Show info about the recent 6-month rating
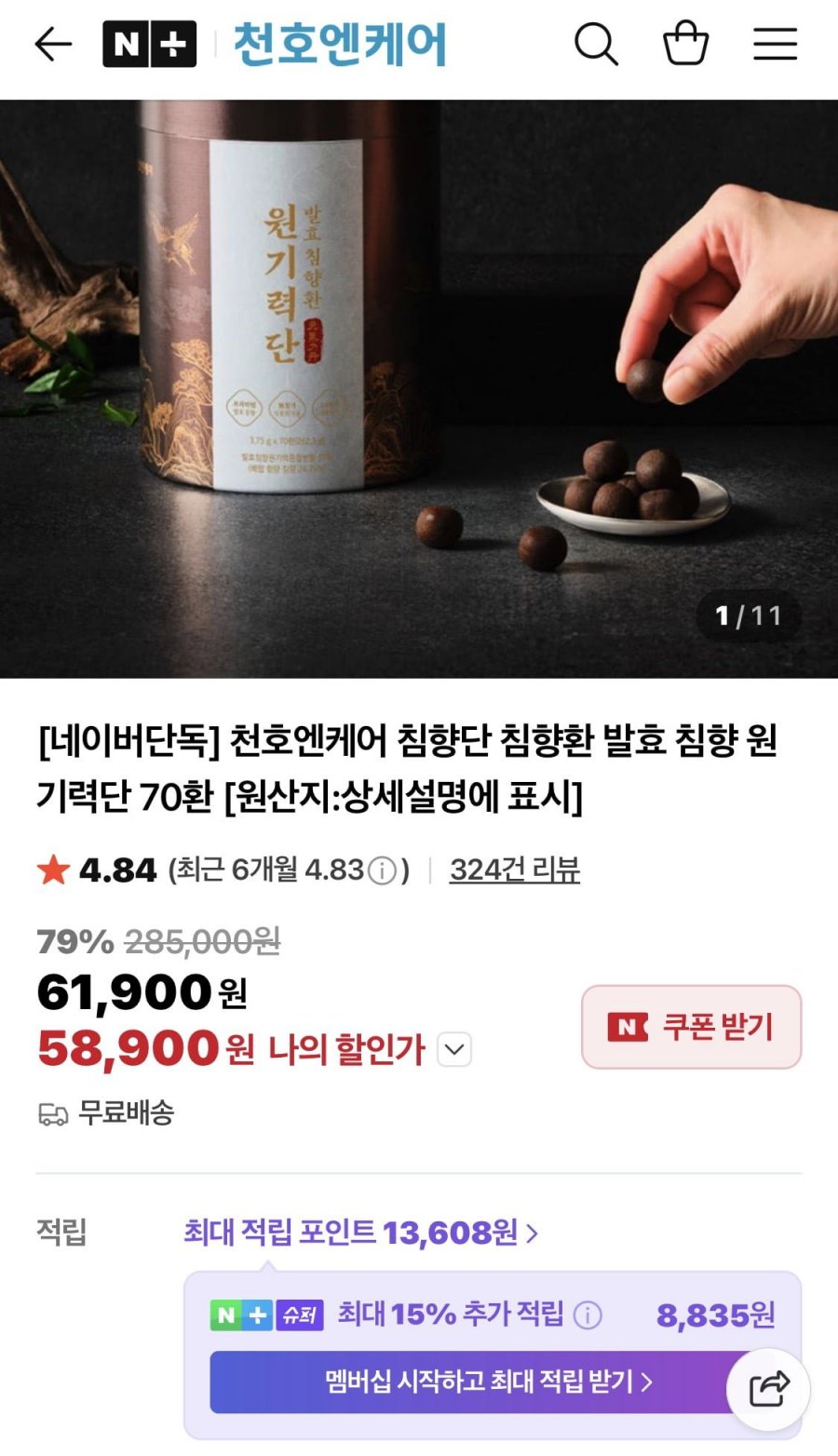This screenshot has height=1456, width=838. coord(382,871)
